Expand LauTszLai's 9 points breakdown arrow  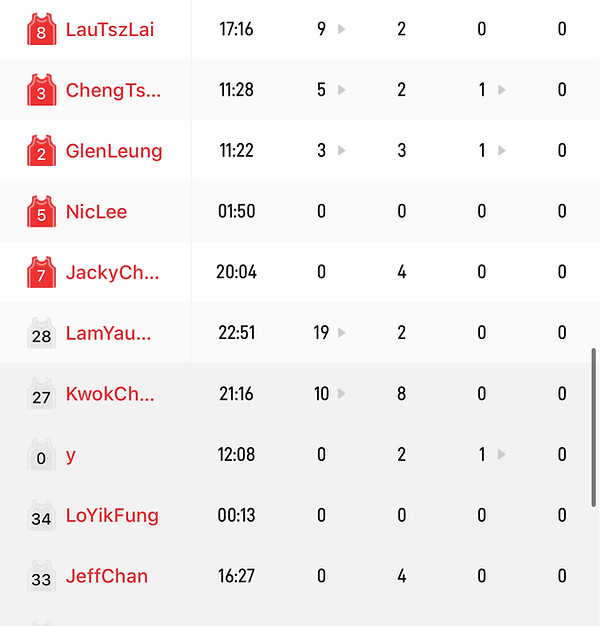point(342,29)
